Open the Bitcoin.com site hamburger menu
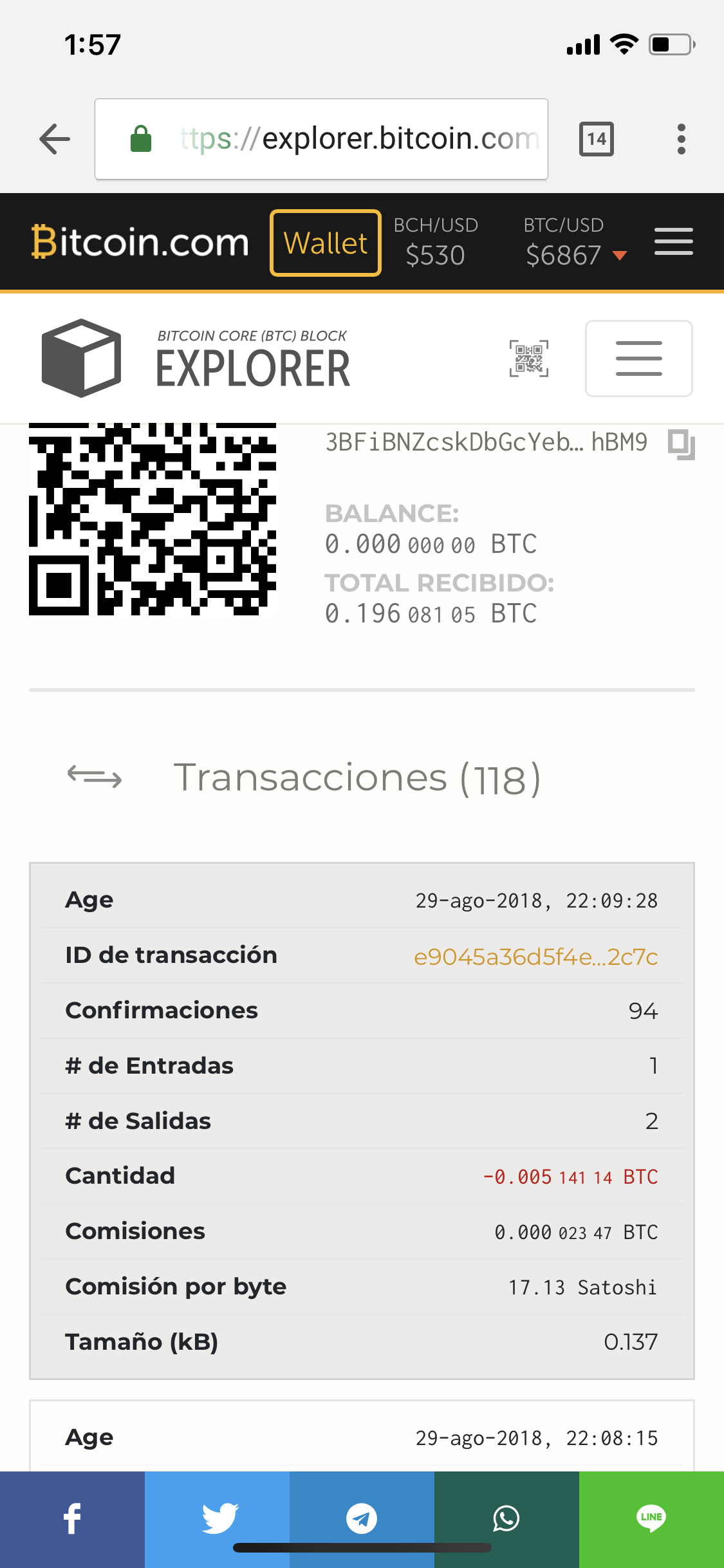724x1568 pixels. pyautogui.click(x=674, y=242)
